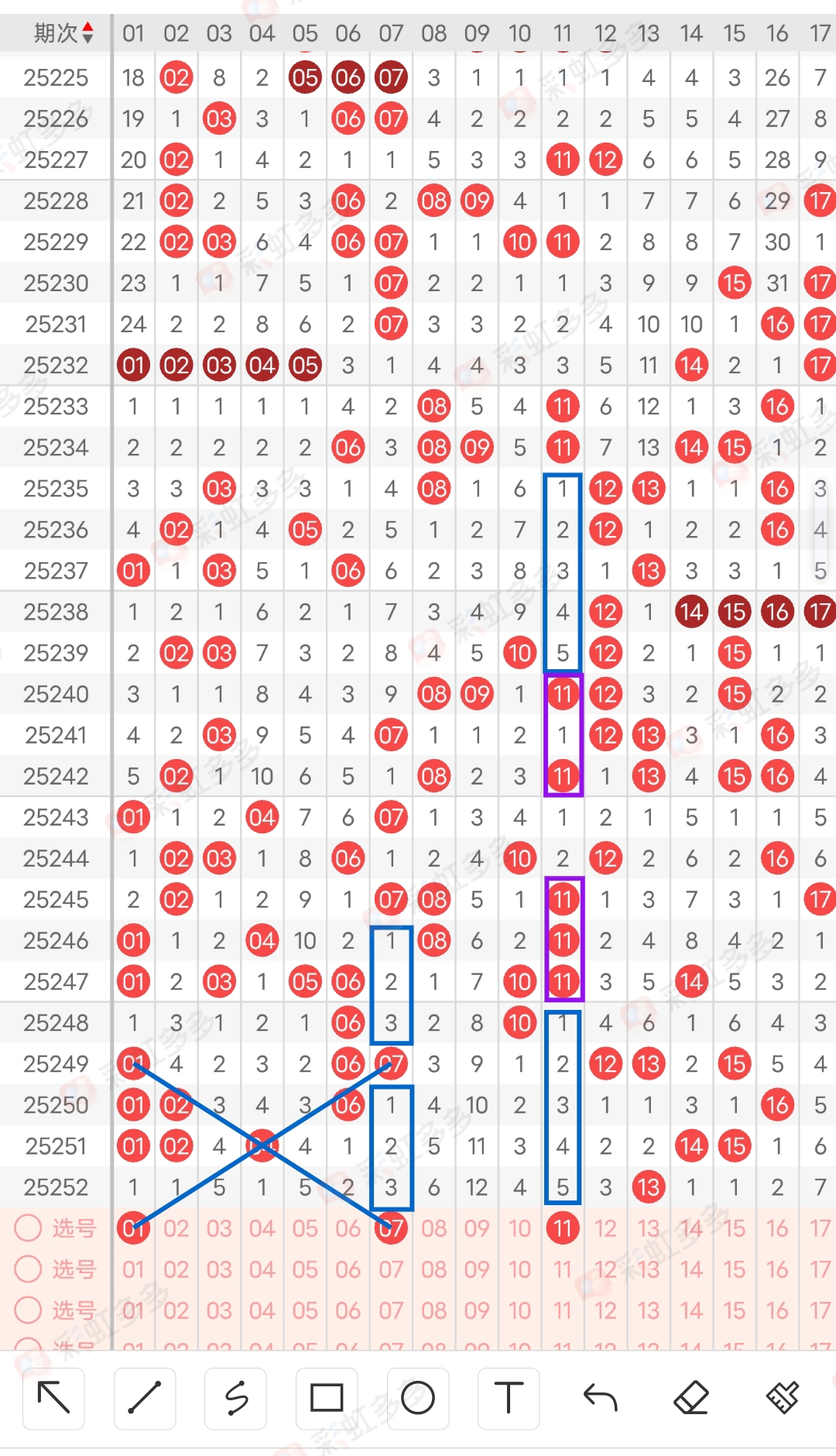The height and width of the screenshot is (1456, 836).
Task: Sort the table by the 期次 column header
Action: tap(63, 33)
